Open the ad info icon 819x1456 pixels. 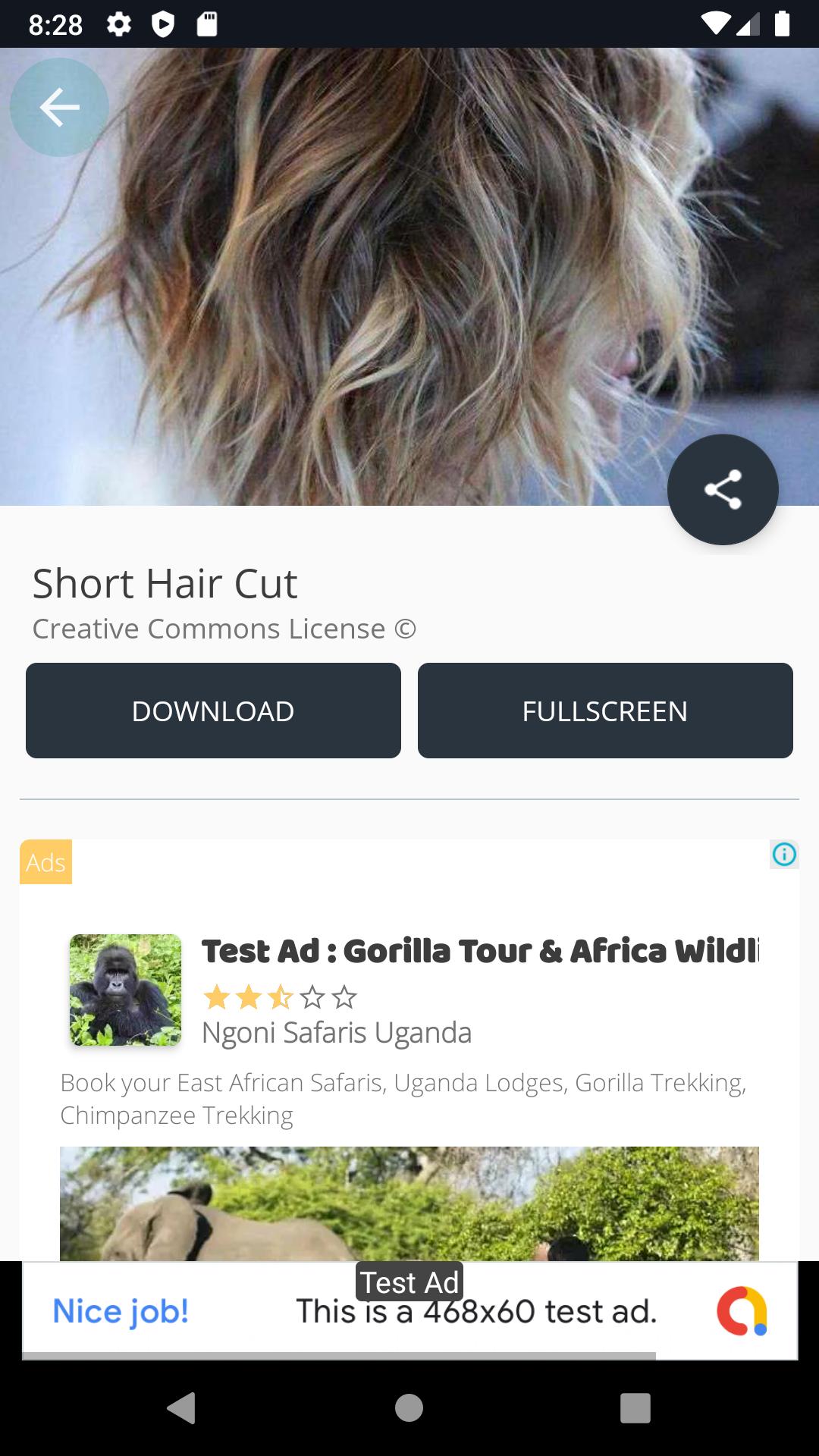point(784,855)
